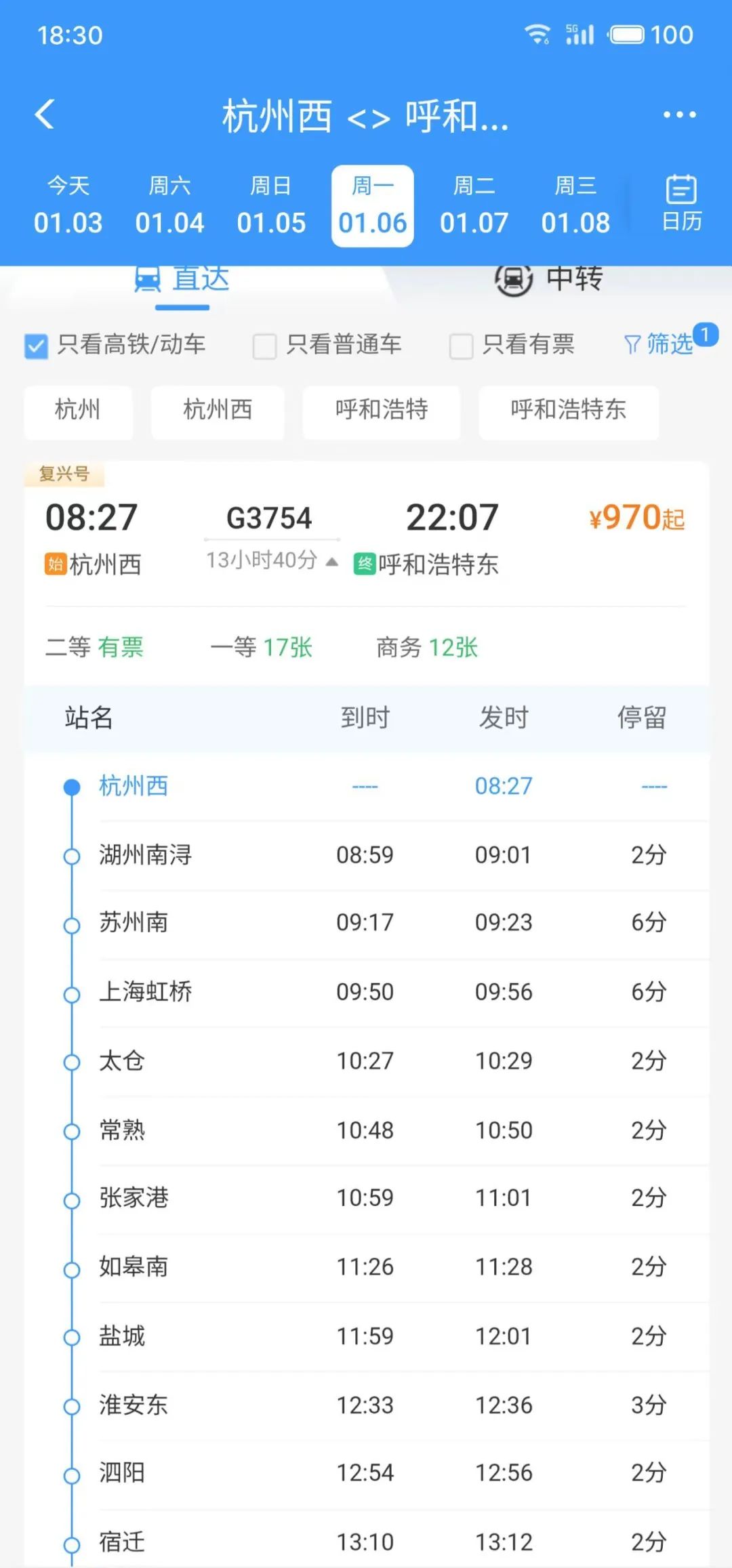Open 二等 有票 seat availability
Viewport: 732px width, 1568px height.
pos(95,648)
